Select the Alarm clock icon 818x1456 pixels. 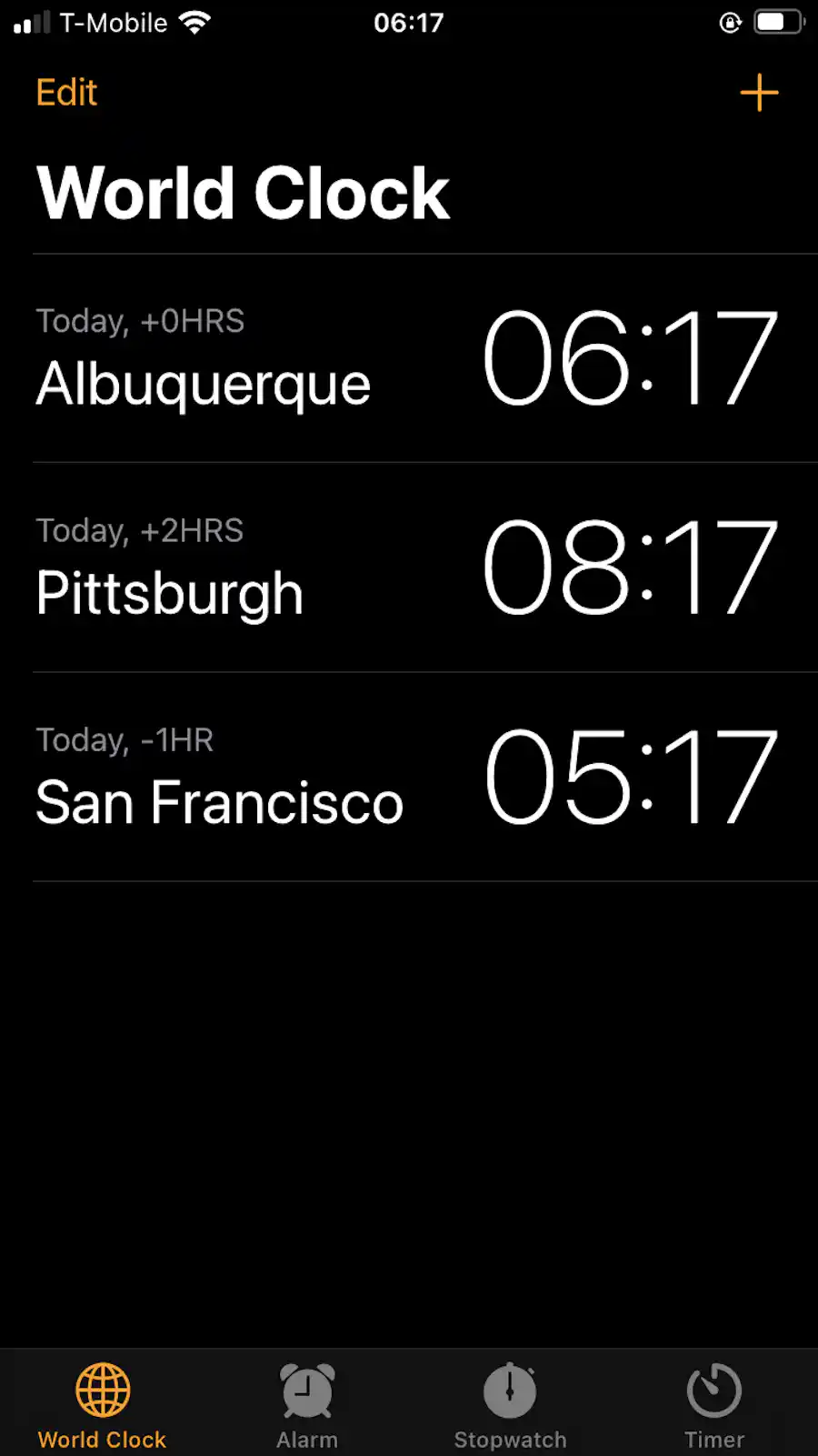point(305,1391)
